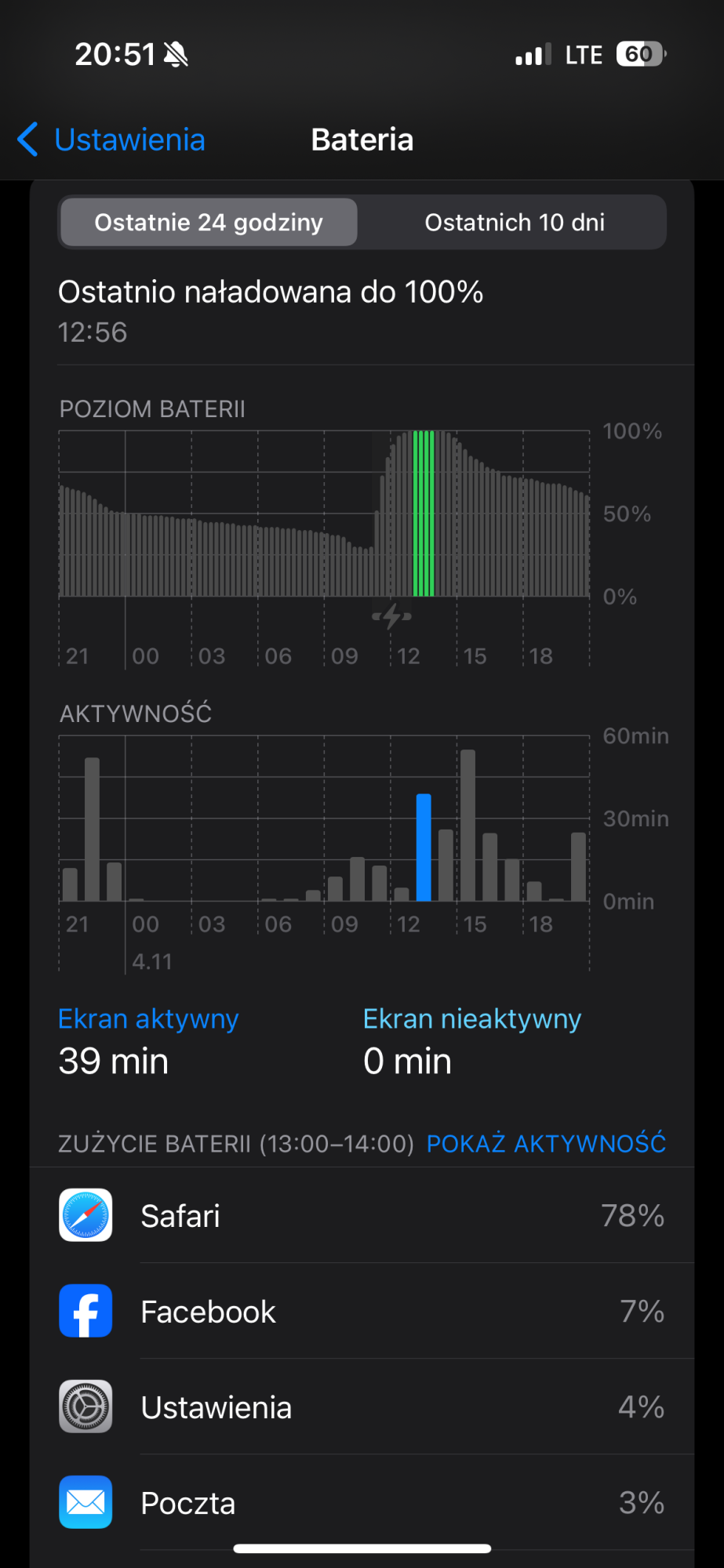Screen dimensions: 724x1568
Task: Tap the POKAŻ AKTYWNOŚĆ link
Action: click(546, 1143)
